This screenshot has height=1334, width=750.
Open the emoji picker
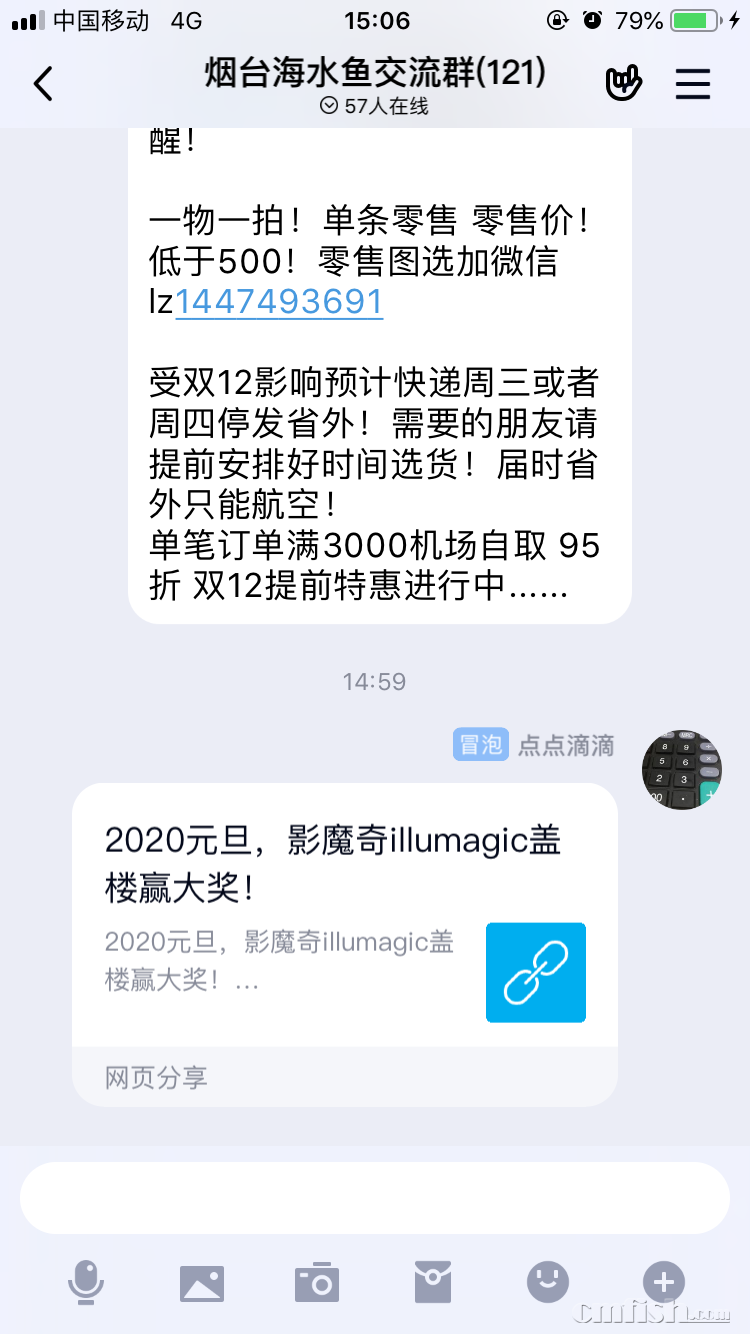pos(548,1282)
